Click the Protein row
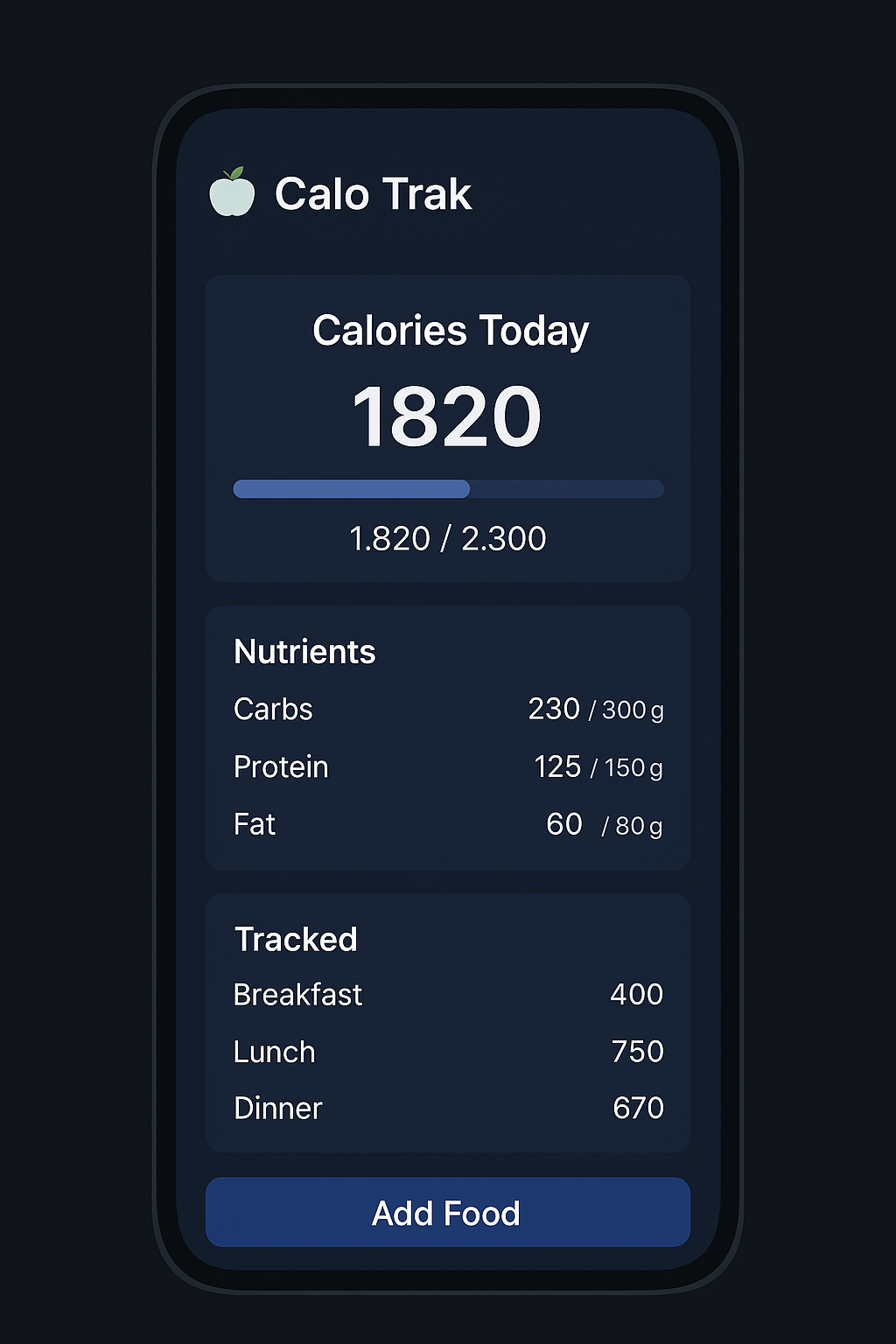896x1344 pixels. click(x=281, y=766)
